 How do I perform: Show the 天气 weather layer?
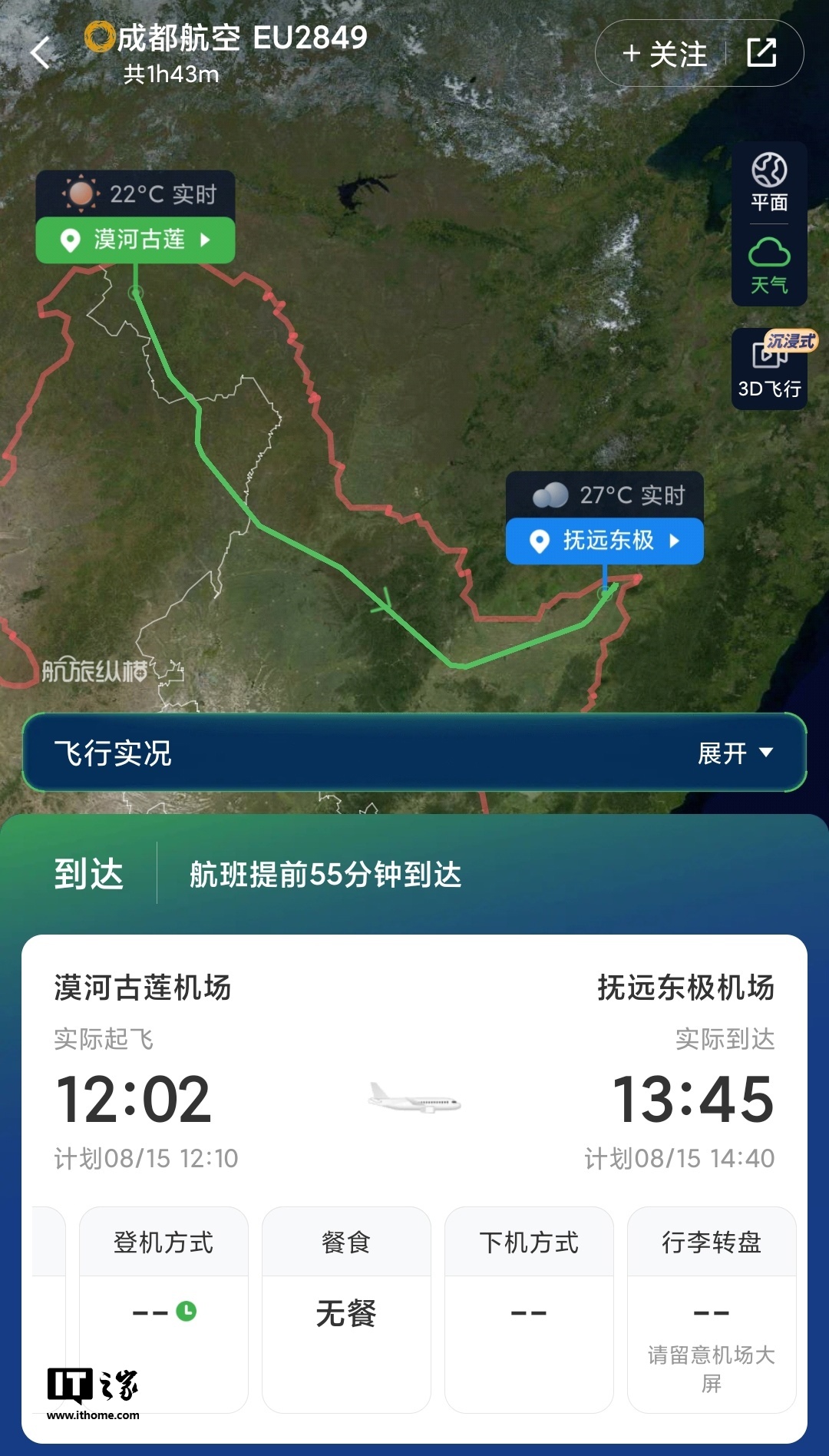769,266
